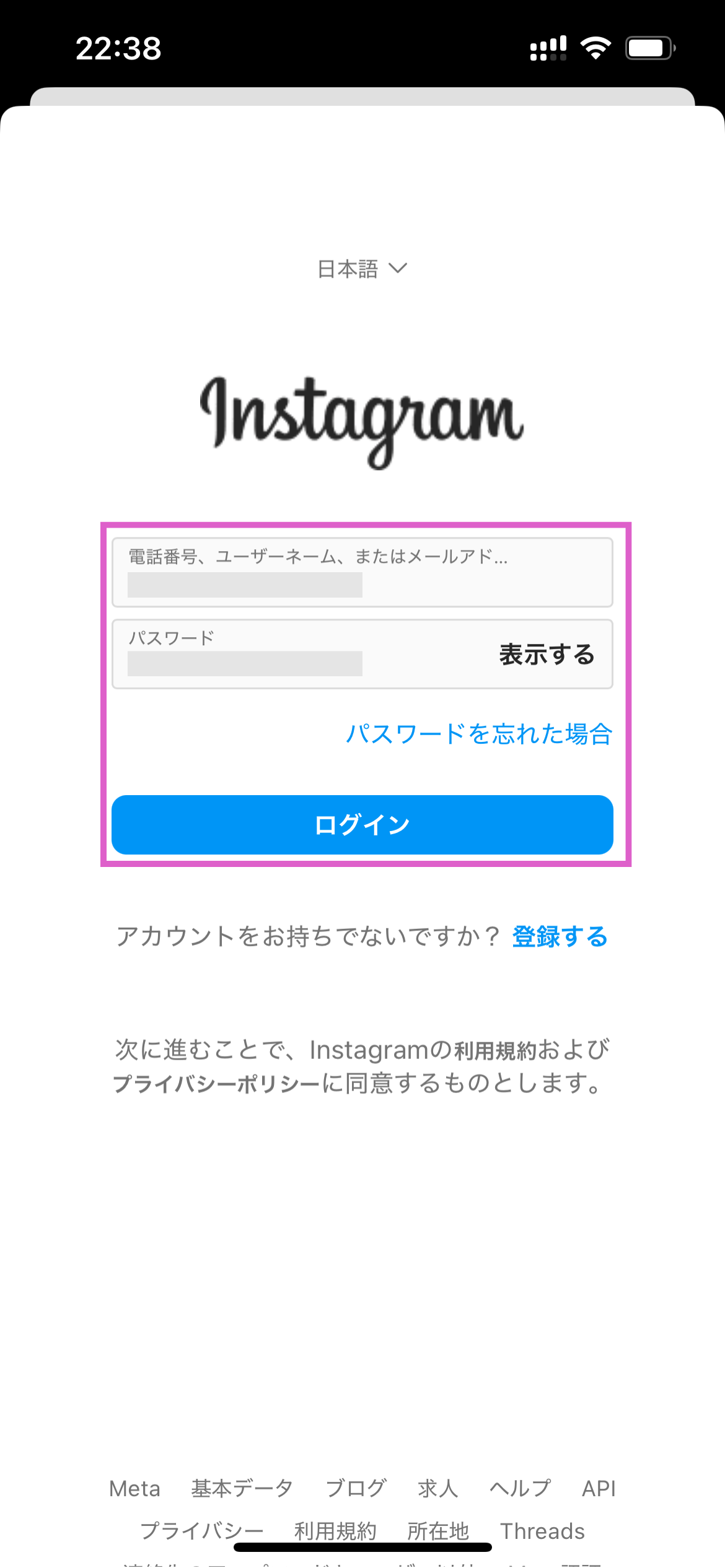Open the 所在地 footer link

(437, 1531)
